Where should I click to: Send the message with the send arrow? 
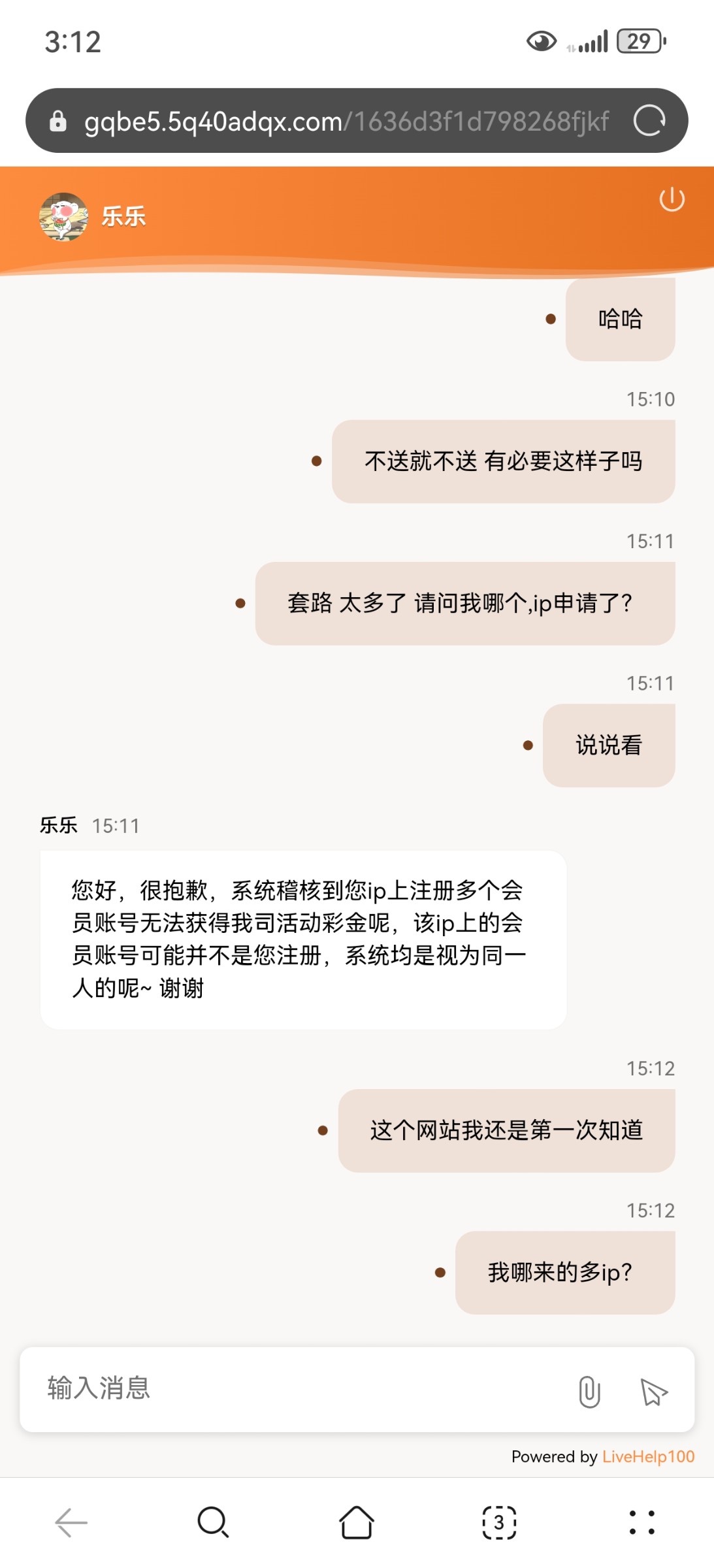pos(653,1391)
